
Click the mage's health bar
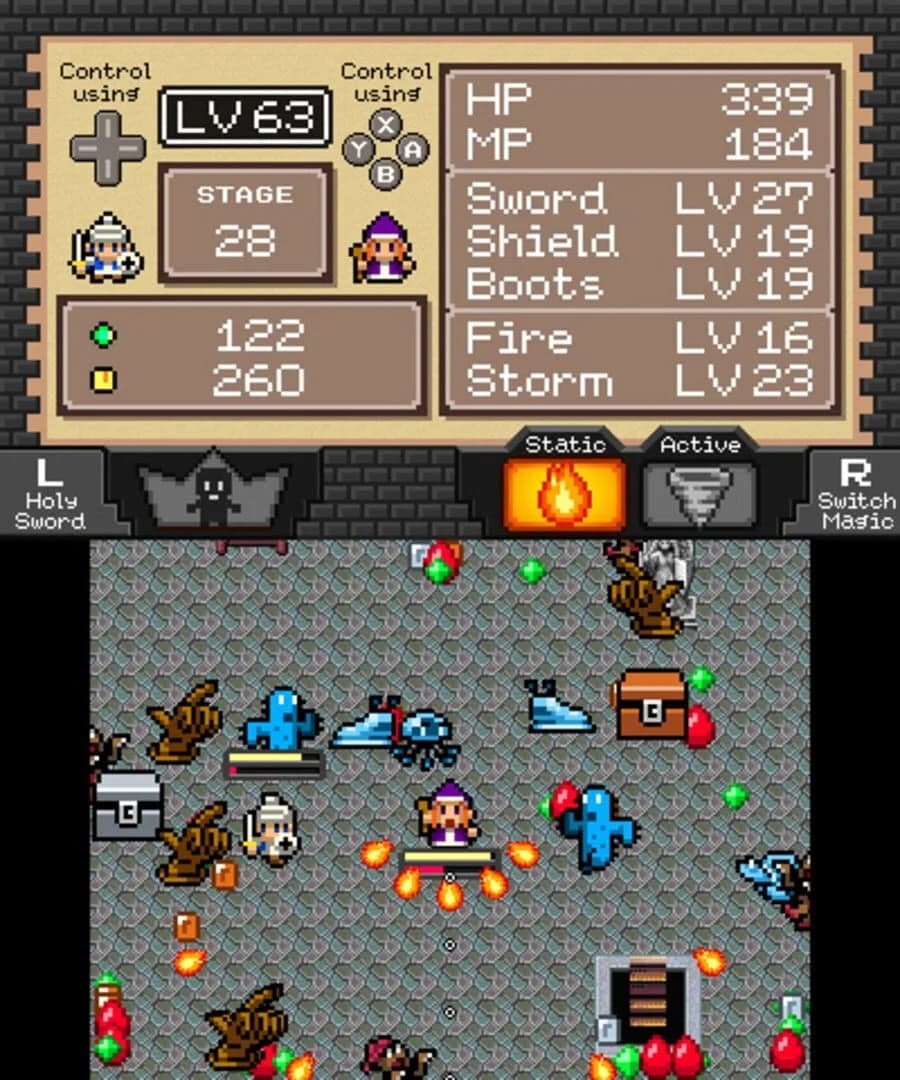coord(447,856)
